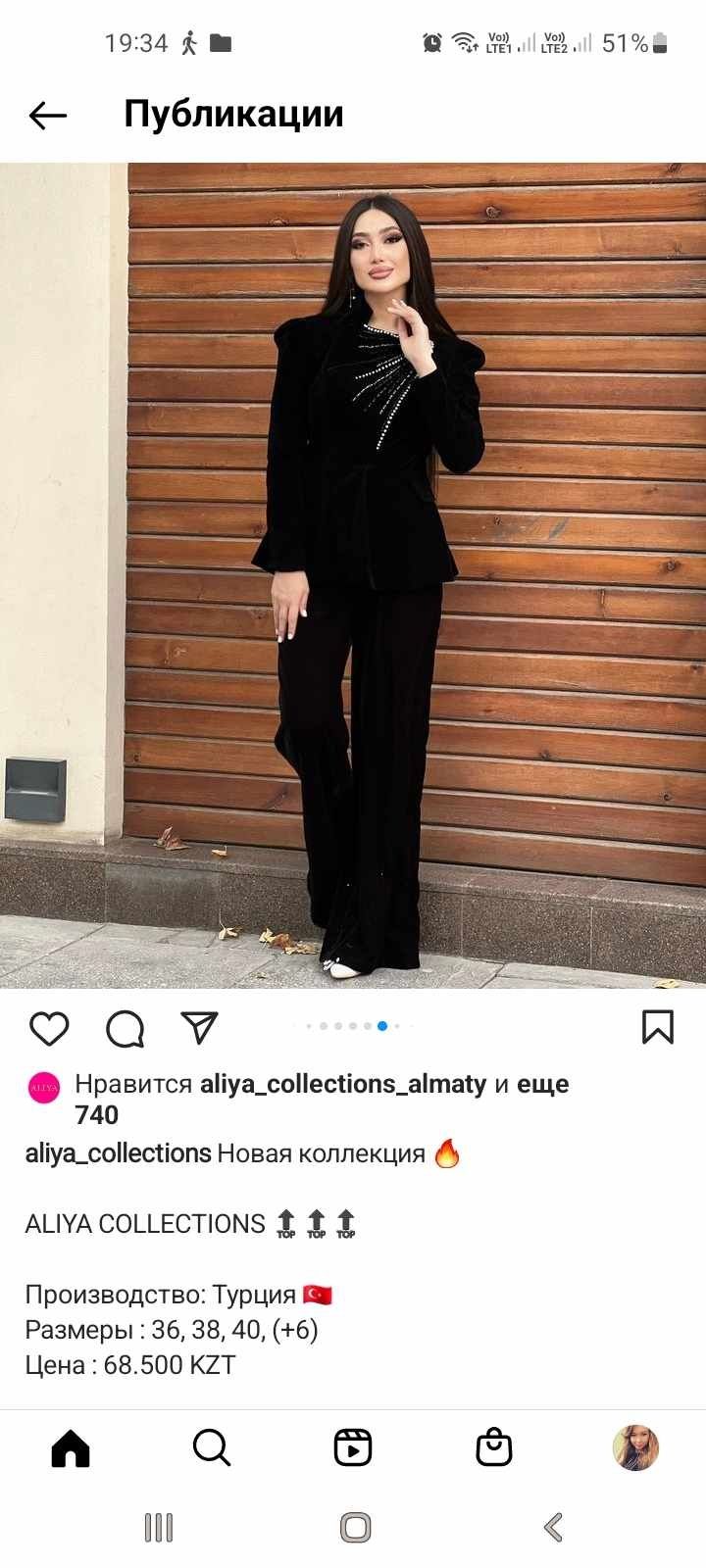Screen dimensions: 706x1568
Task: Tap the system back button
Action: pos(553,1527)
